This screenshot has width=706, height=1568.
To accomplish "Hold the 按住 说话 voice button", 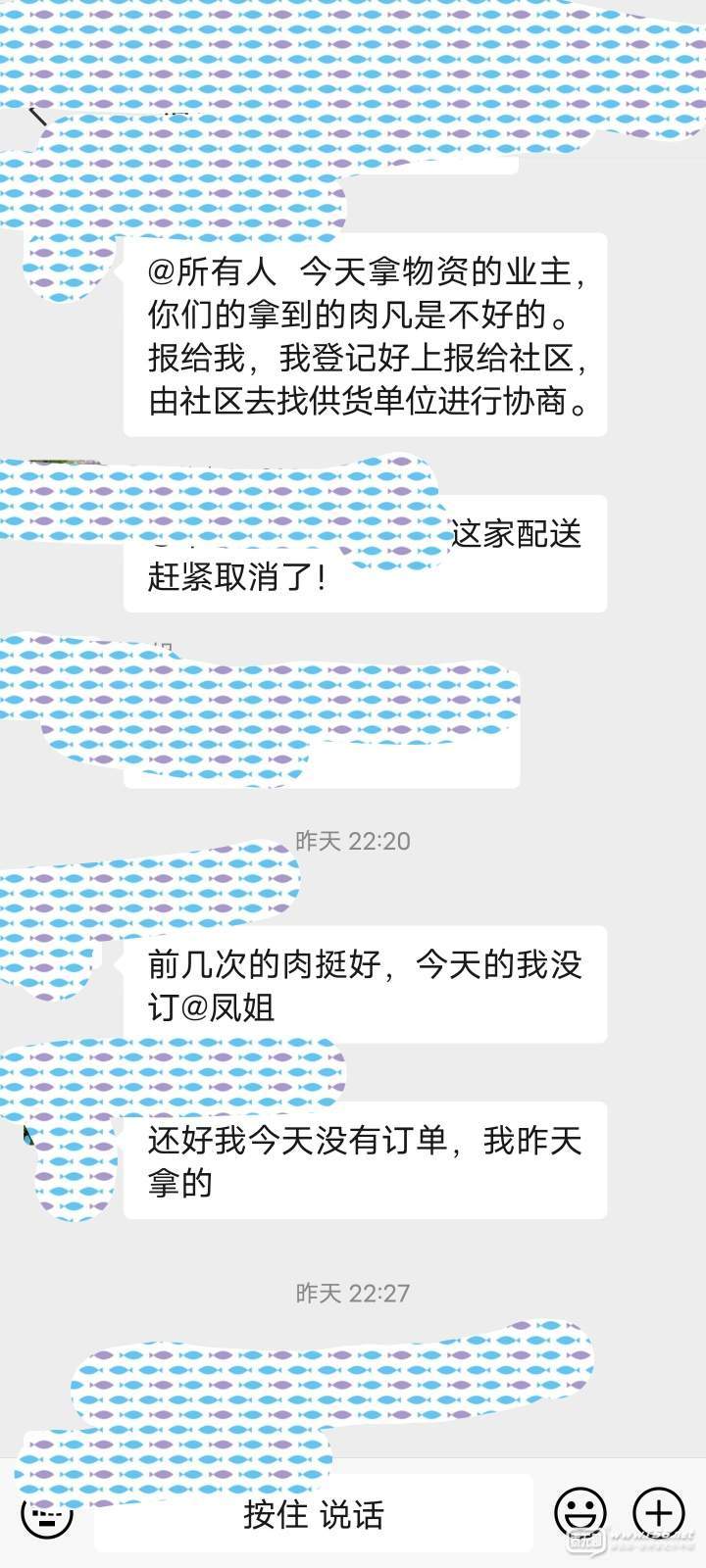I will pos(314,1514).
